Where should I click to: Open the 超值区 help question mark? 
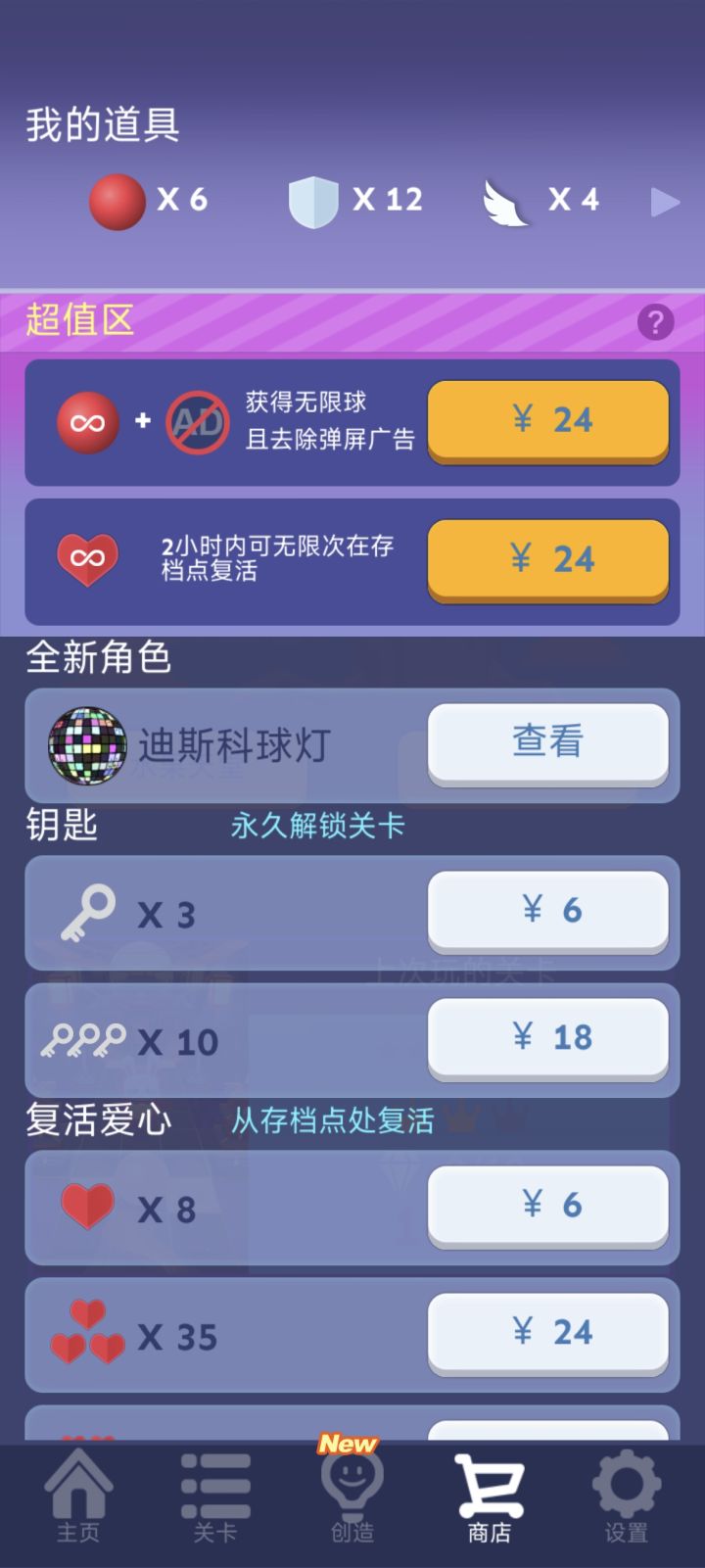pyautogui.click(x=657, y=321)
